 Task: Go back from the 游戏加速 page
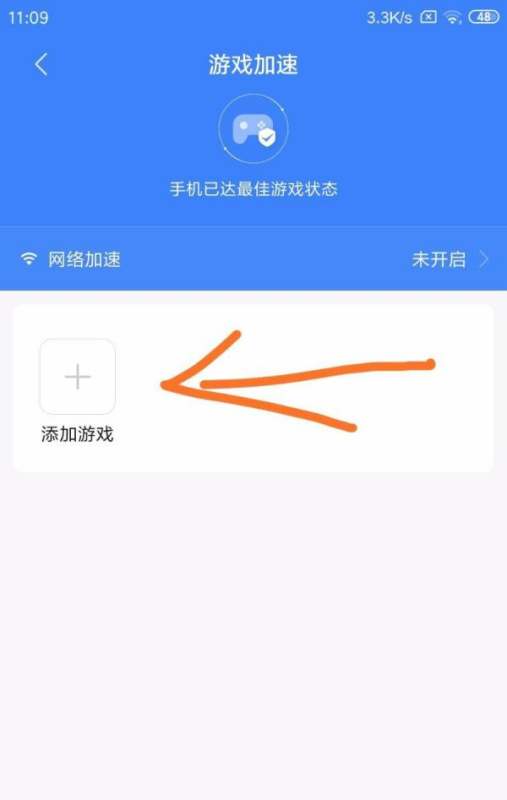(41, 65)
